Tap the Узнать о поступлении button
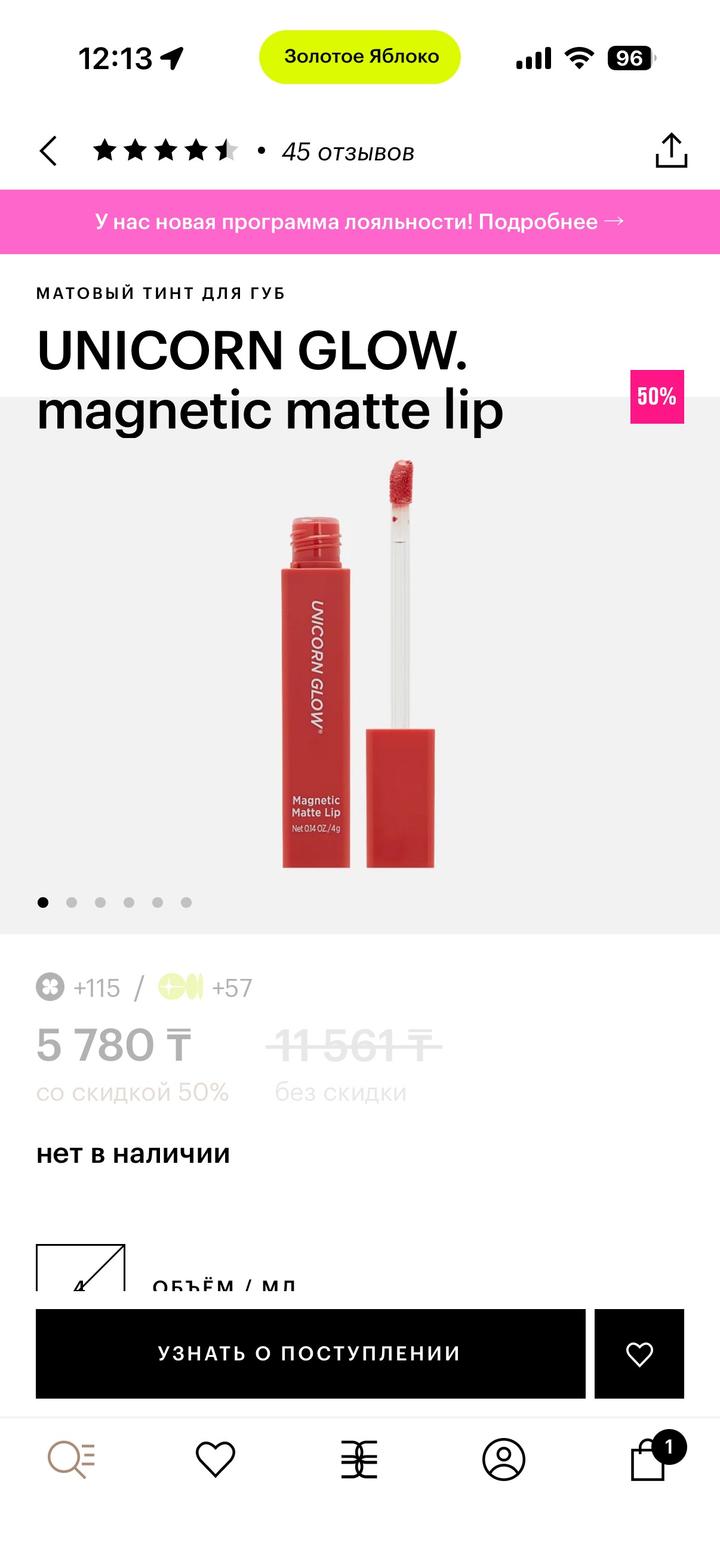 310,1353
